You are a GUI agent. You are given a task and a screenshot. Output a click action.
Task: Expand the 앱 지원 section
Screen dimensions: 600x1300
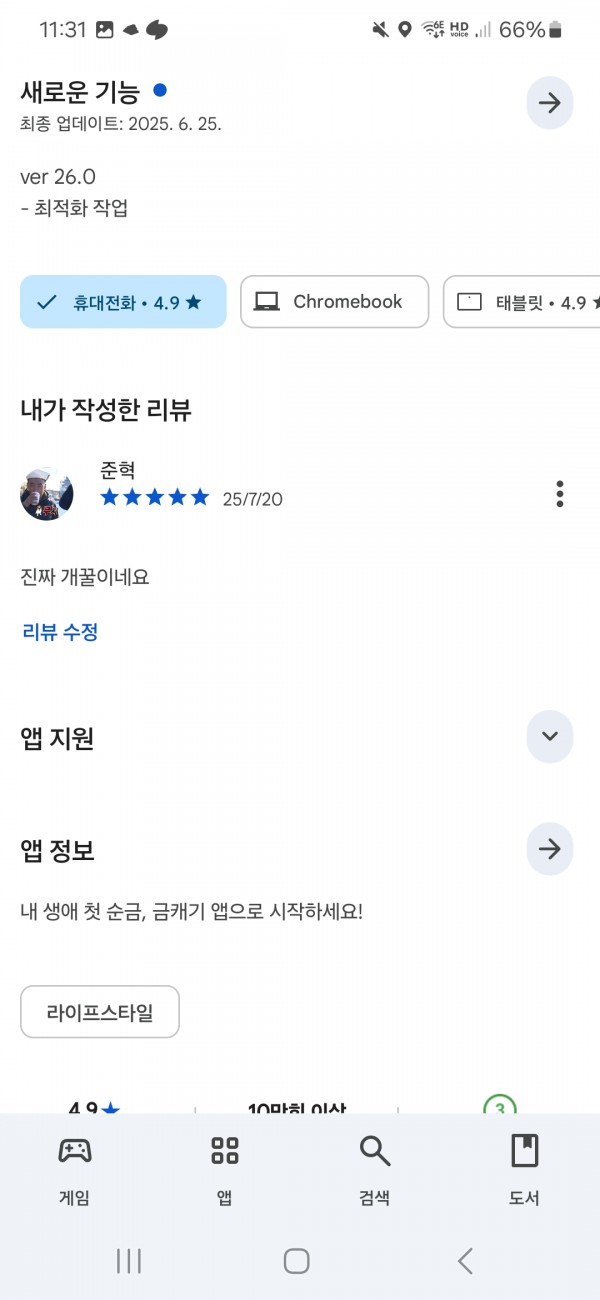pos(549,737)
